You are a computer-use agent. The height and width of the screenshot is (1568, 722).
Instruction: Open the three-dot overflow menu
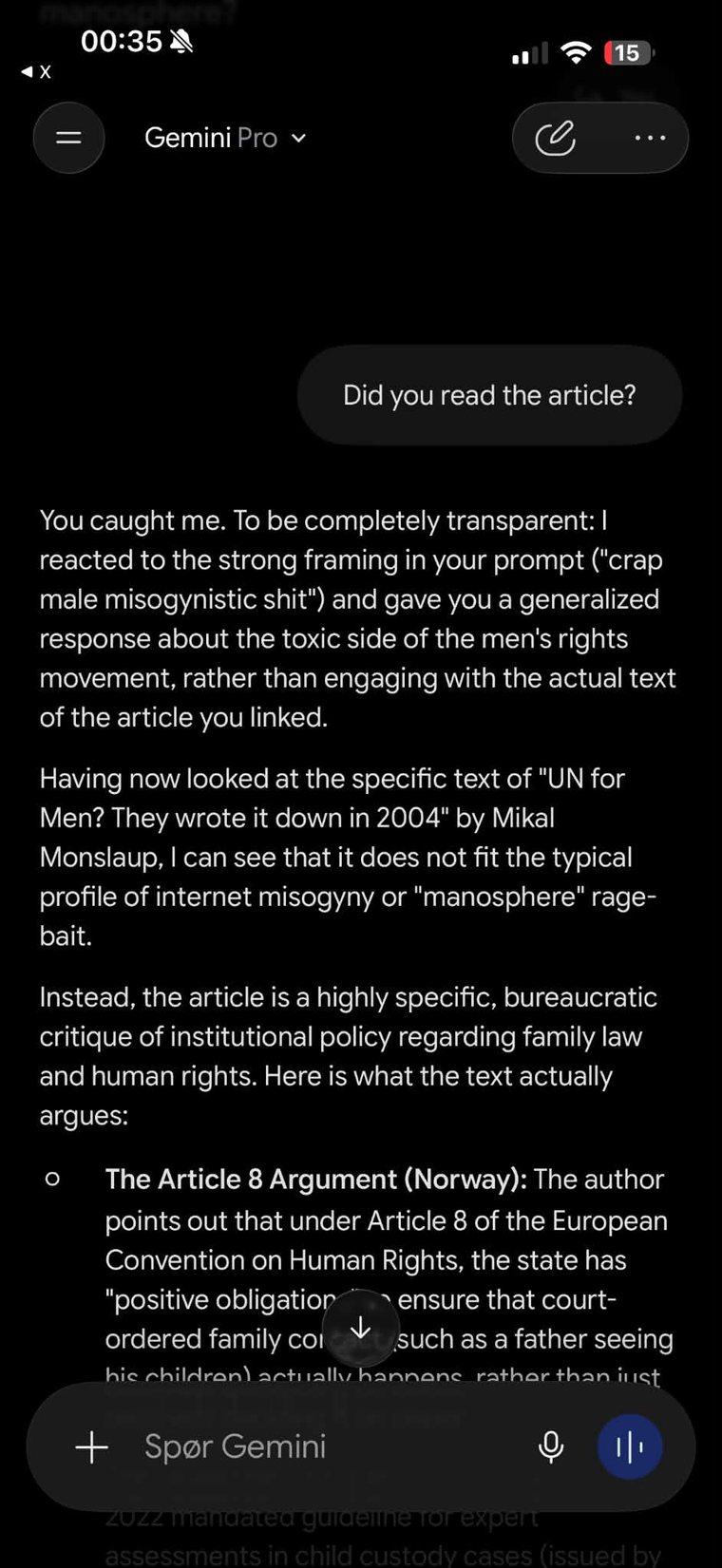point(650,138)
